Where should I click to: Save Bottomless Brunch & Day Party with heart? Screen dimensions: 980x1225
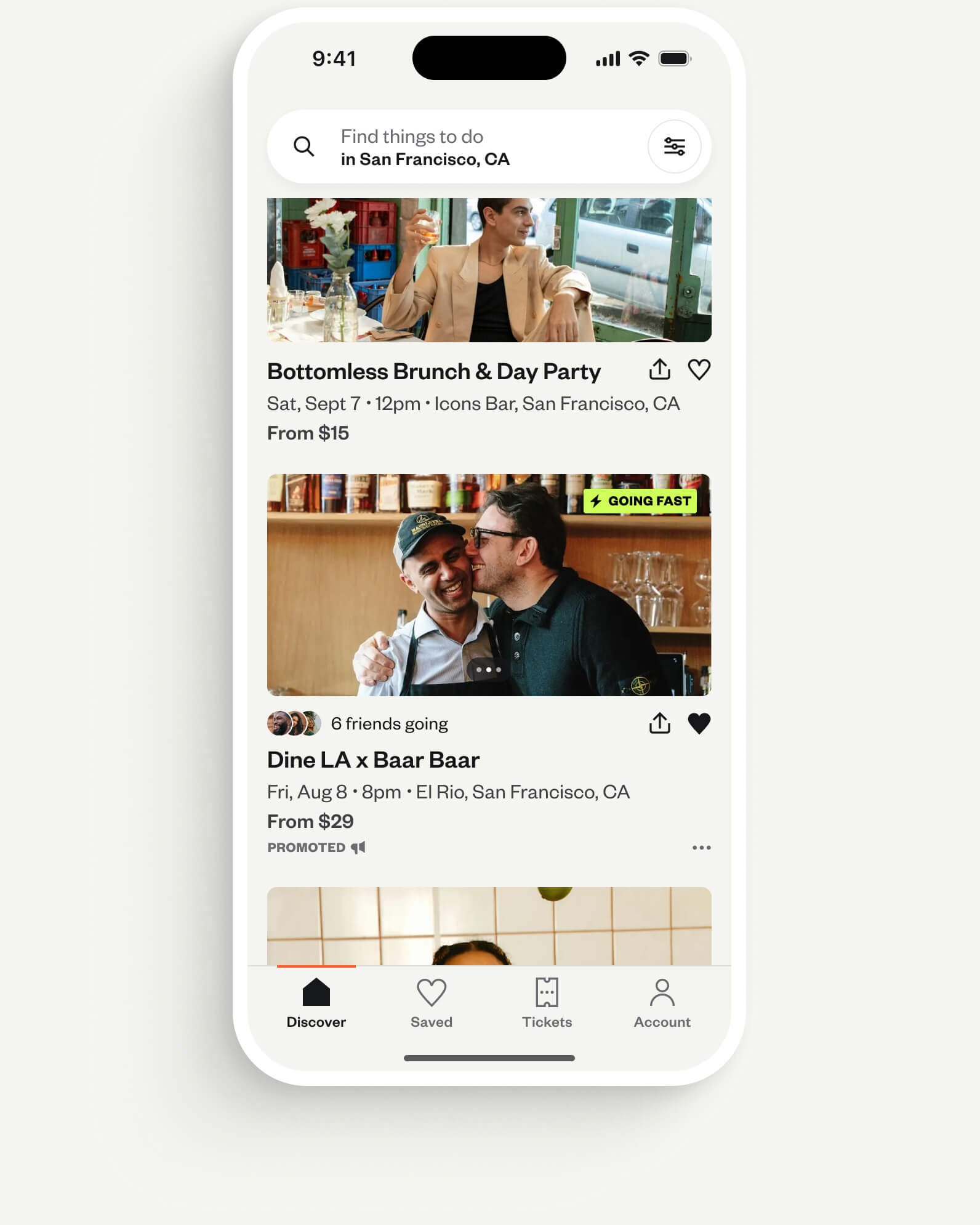[699, 370]
